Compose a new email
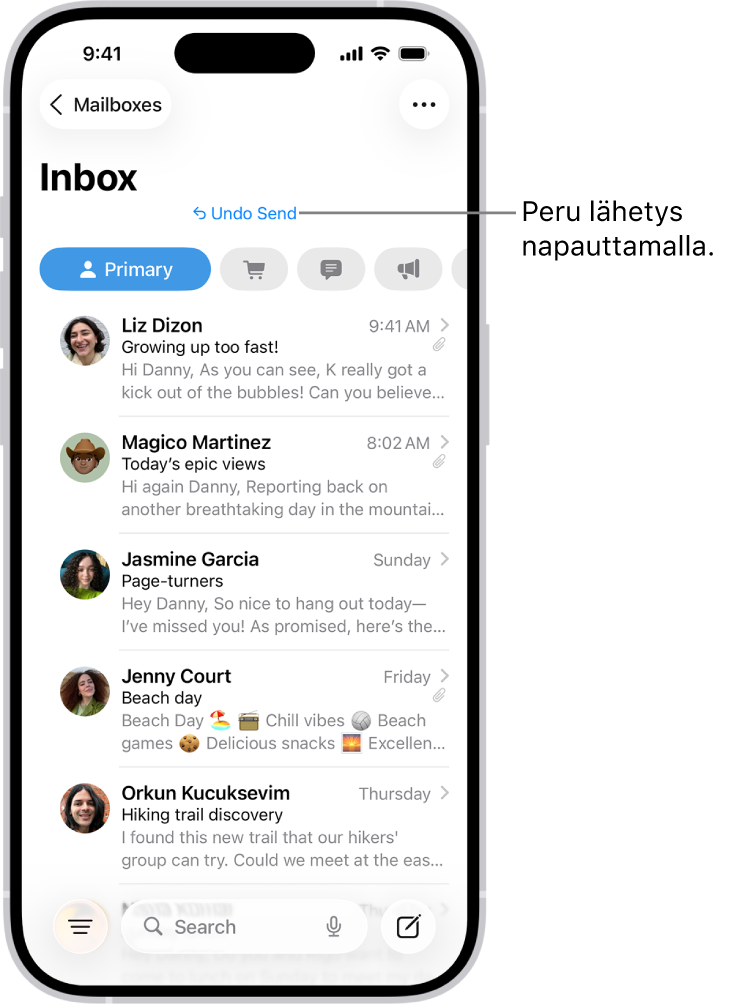Viewport: 742px width, 1008px height. (408, 927)
